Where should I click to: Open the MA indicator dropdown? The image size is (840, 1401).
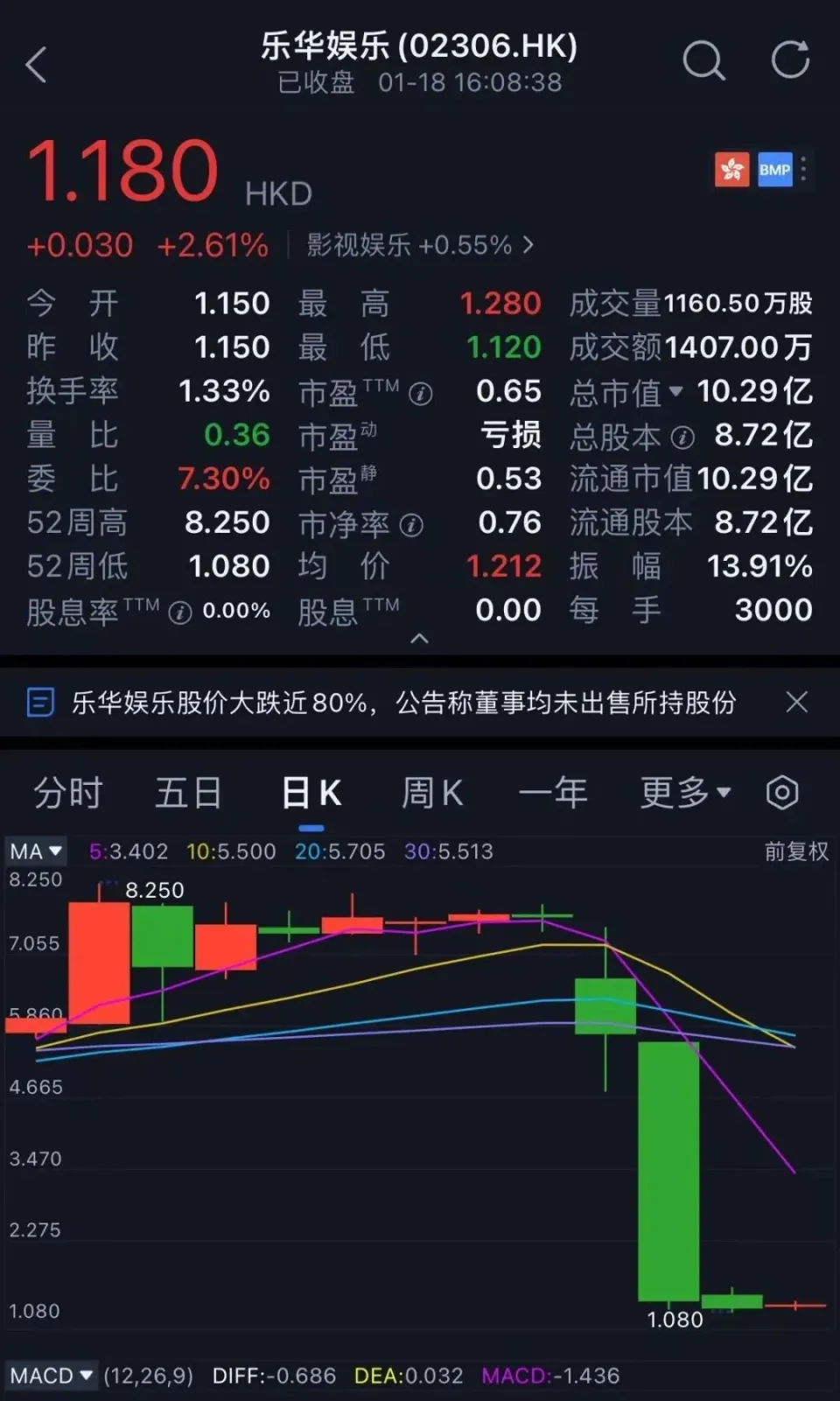[x=36, y=851]
